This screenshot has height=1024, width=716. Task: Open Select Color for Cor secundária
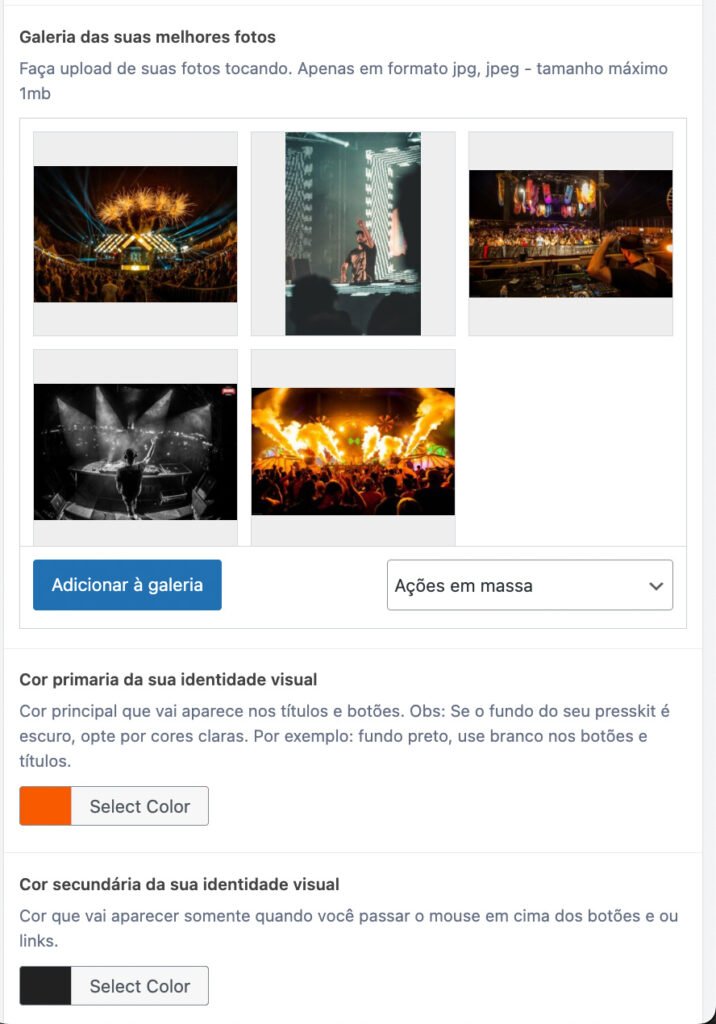[139, 986]
